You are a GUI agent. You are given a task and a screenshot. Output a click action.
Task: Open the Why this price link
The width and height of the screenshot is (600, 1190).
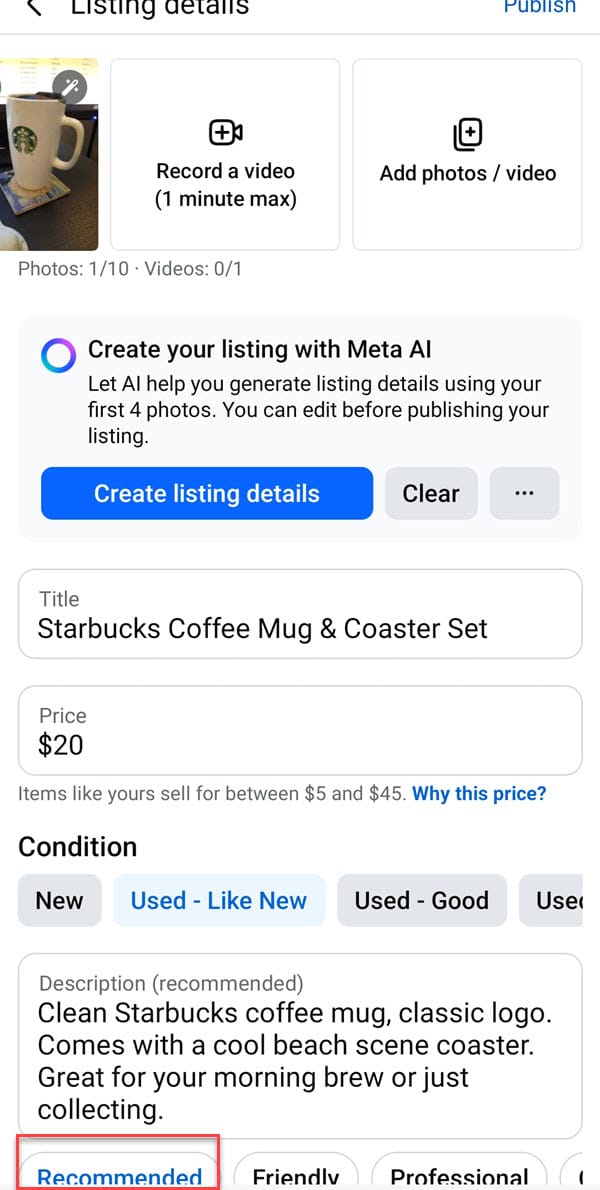pos(479,794)
